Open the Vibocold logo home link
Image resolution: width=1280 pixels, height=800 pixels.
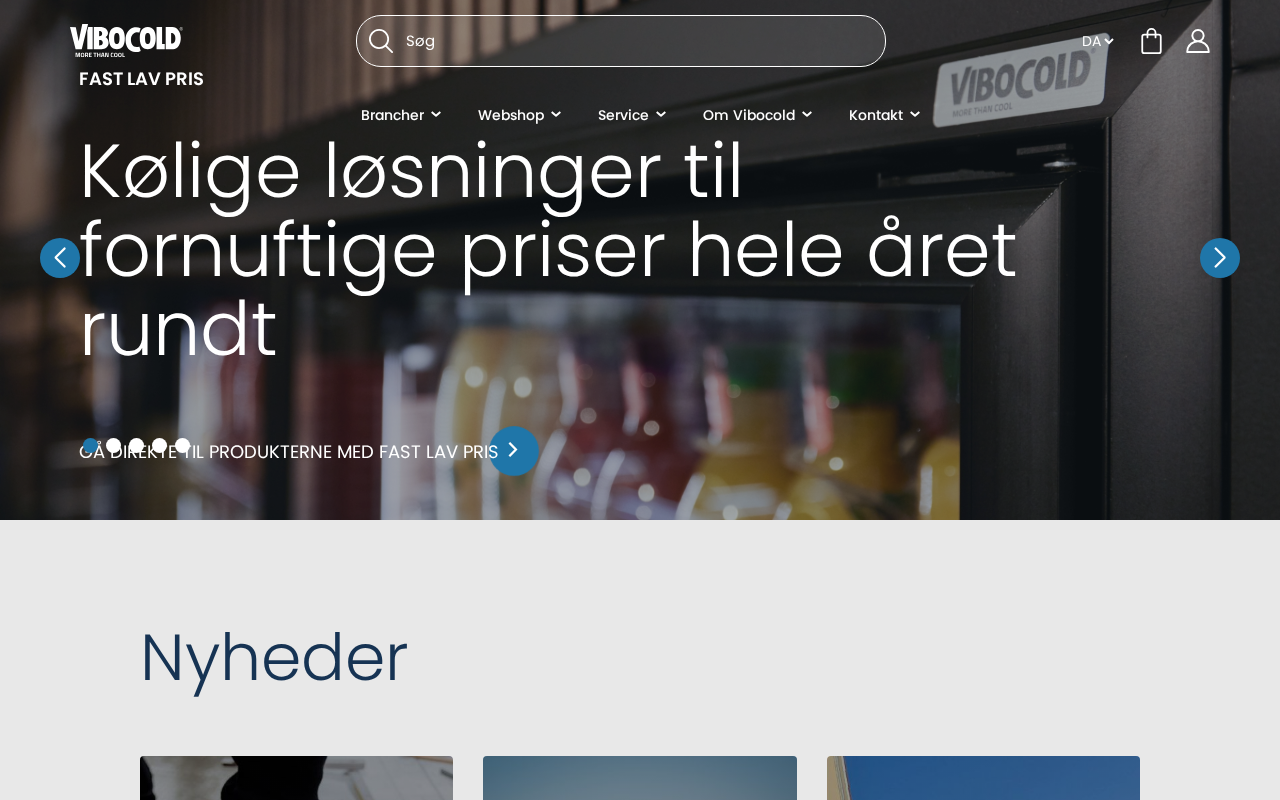(126, 41)
